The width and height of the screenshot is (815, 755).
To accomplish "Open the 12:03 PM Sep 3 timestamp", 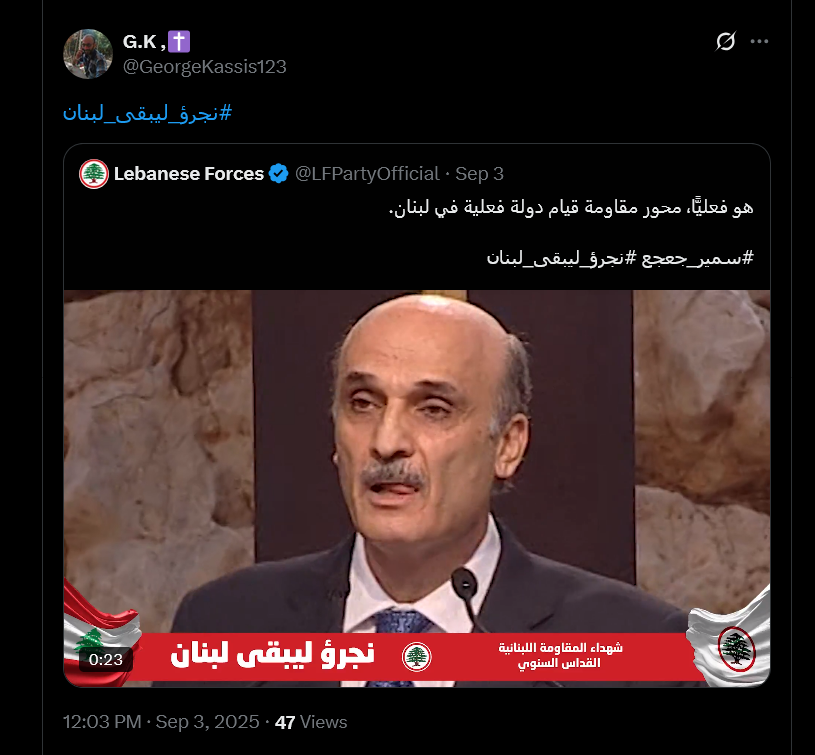I will 160,722.
